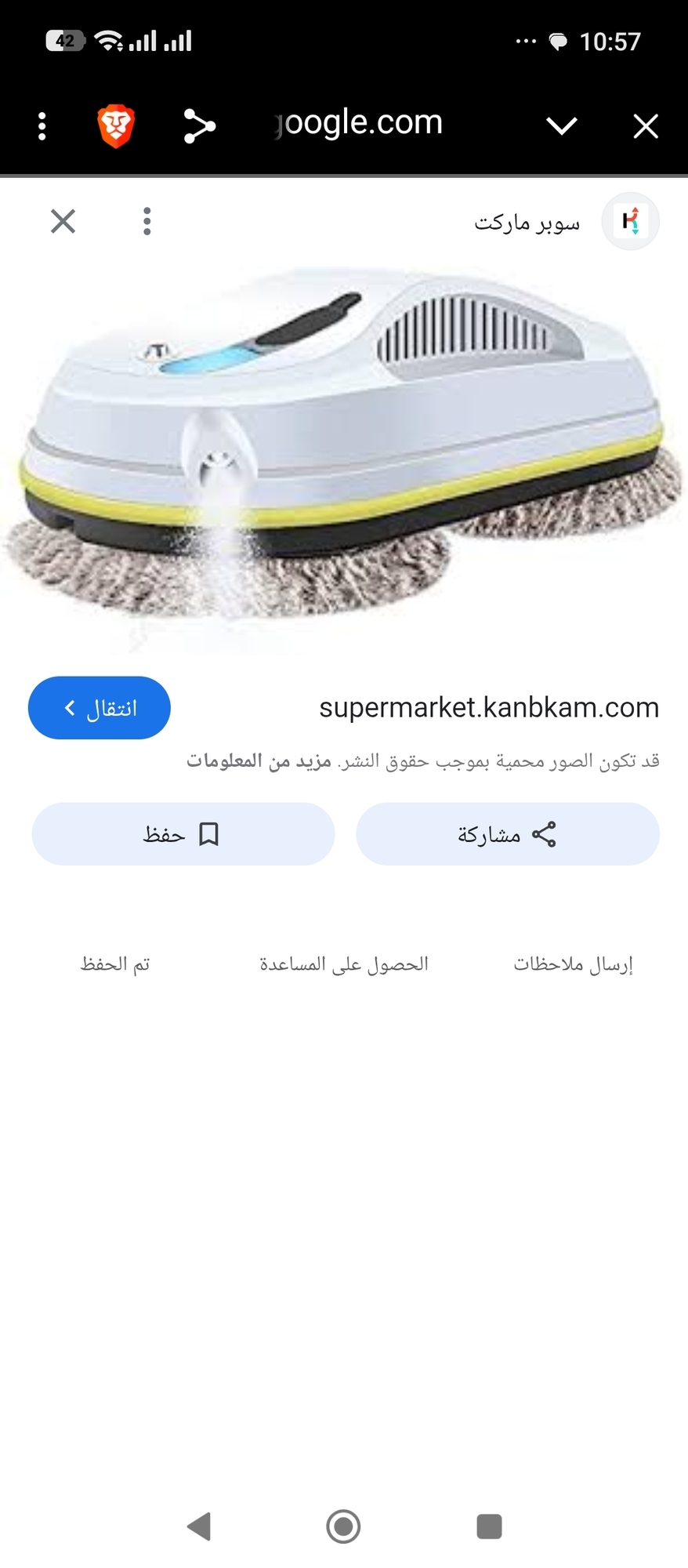Tap the مشاركة share button
This screenshot has height=1568, width=688.
[508, 834]
